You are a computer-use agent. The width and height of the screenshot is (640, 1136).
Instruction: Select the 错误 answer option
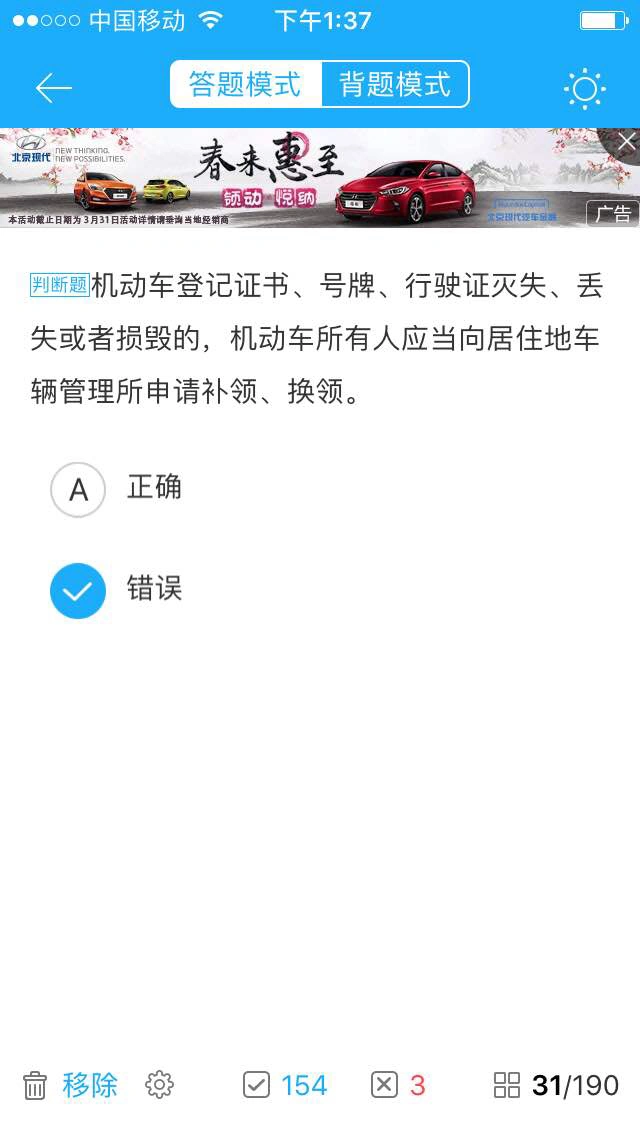pos(116,590)
